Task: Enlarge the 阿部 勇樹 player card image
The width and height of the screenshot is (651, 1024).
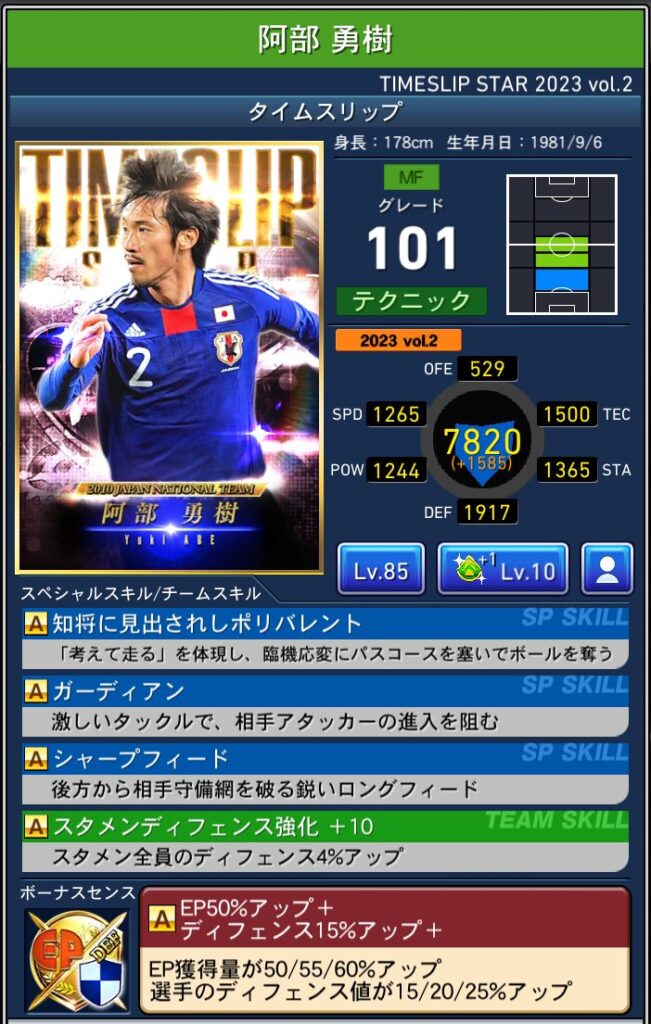Action: [x=169, y=357]
